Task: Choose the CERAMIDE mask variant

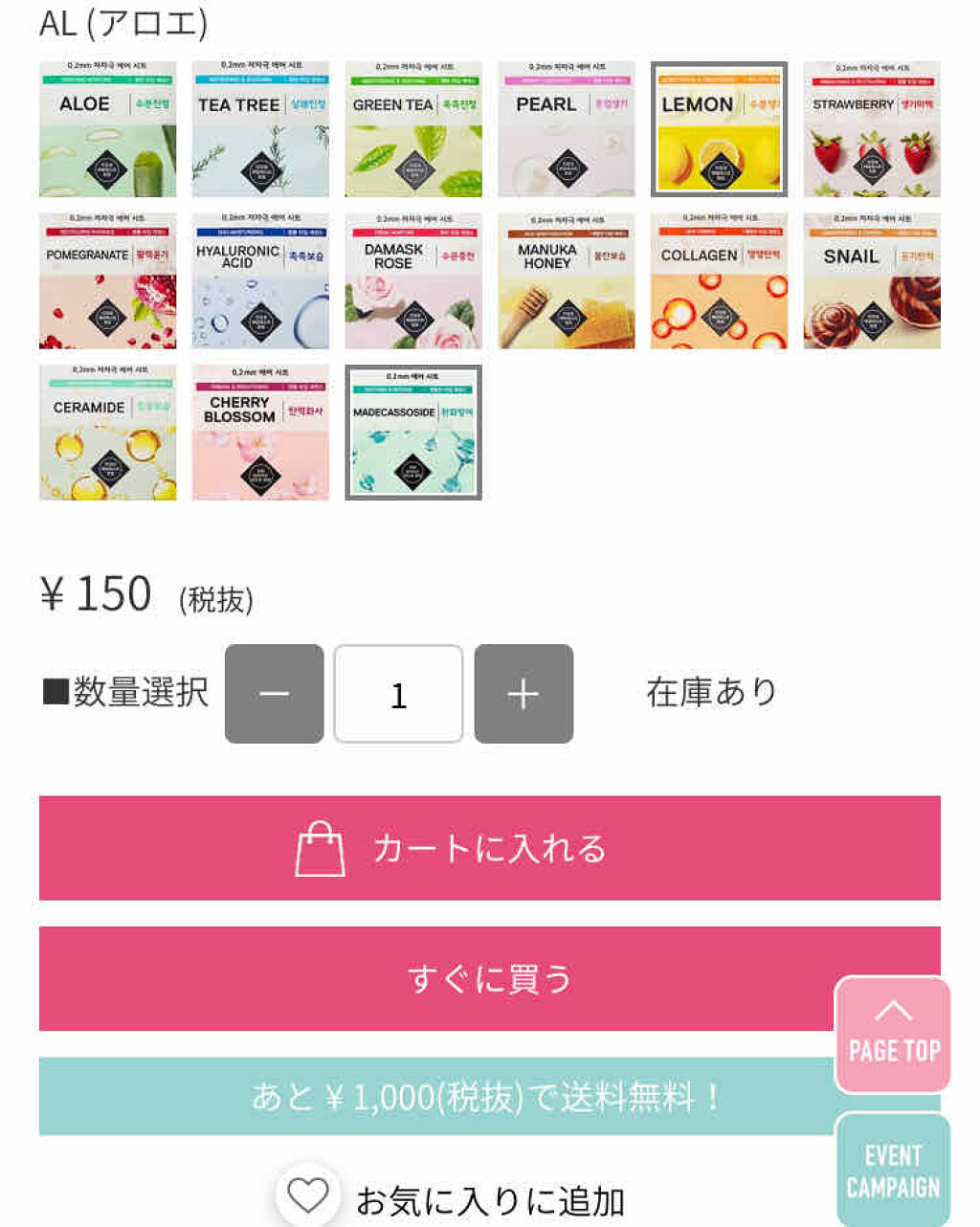Action: (107, 432)
